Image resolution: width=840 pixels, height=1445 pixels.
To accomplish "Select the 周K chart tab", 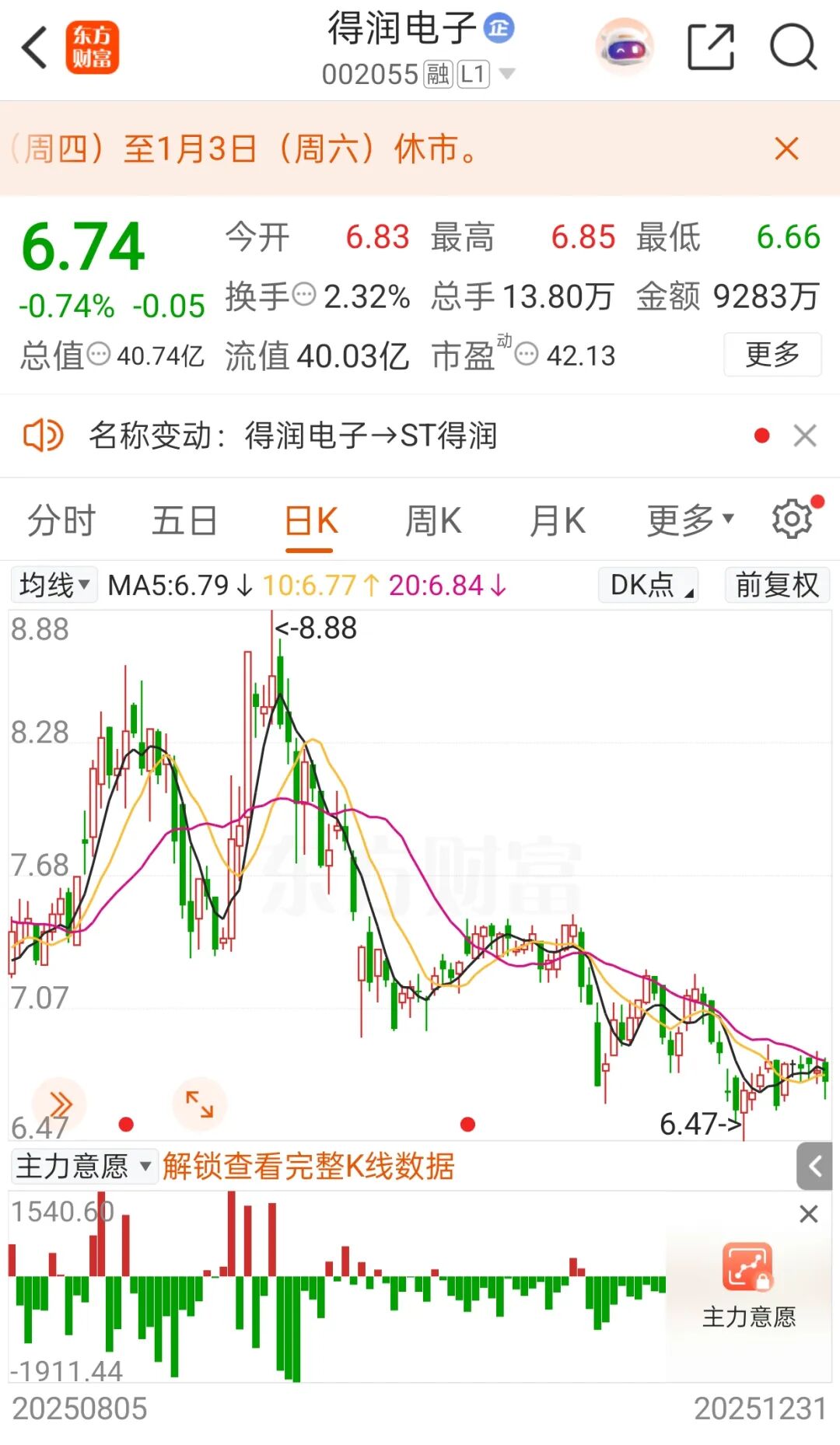I will tap(433, 521).
